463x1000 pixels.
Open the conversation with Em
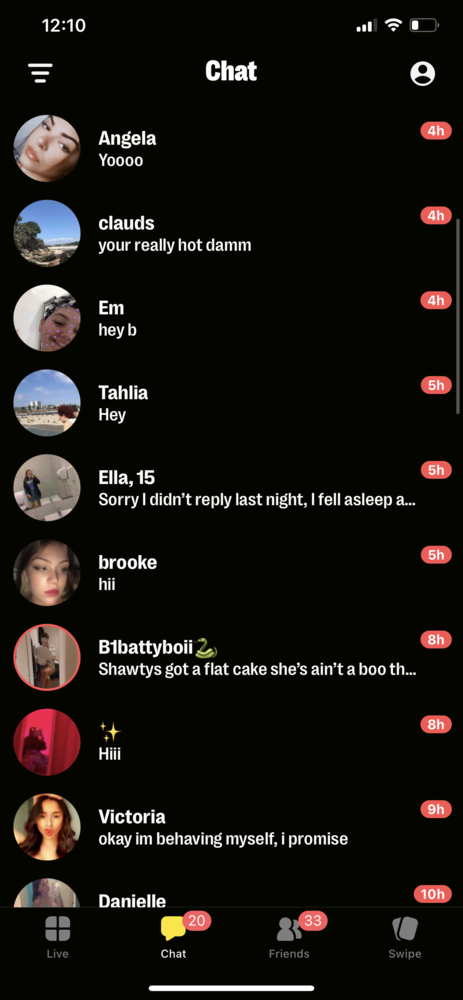pos(232,318)
